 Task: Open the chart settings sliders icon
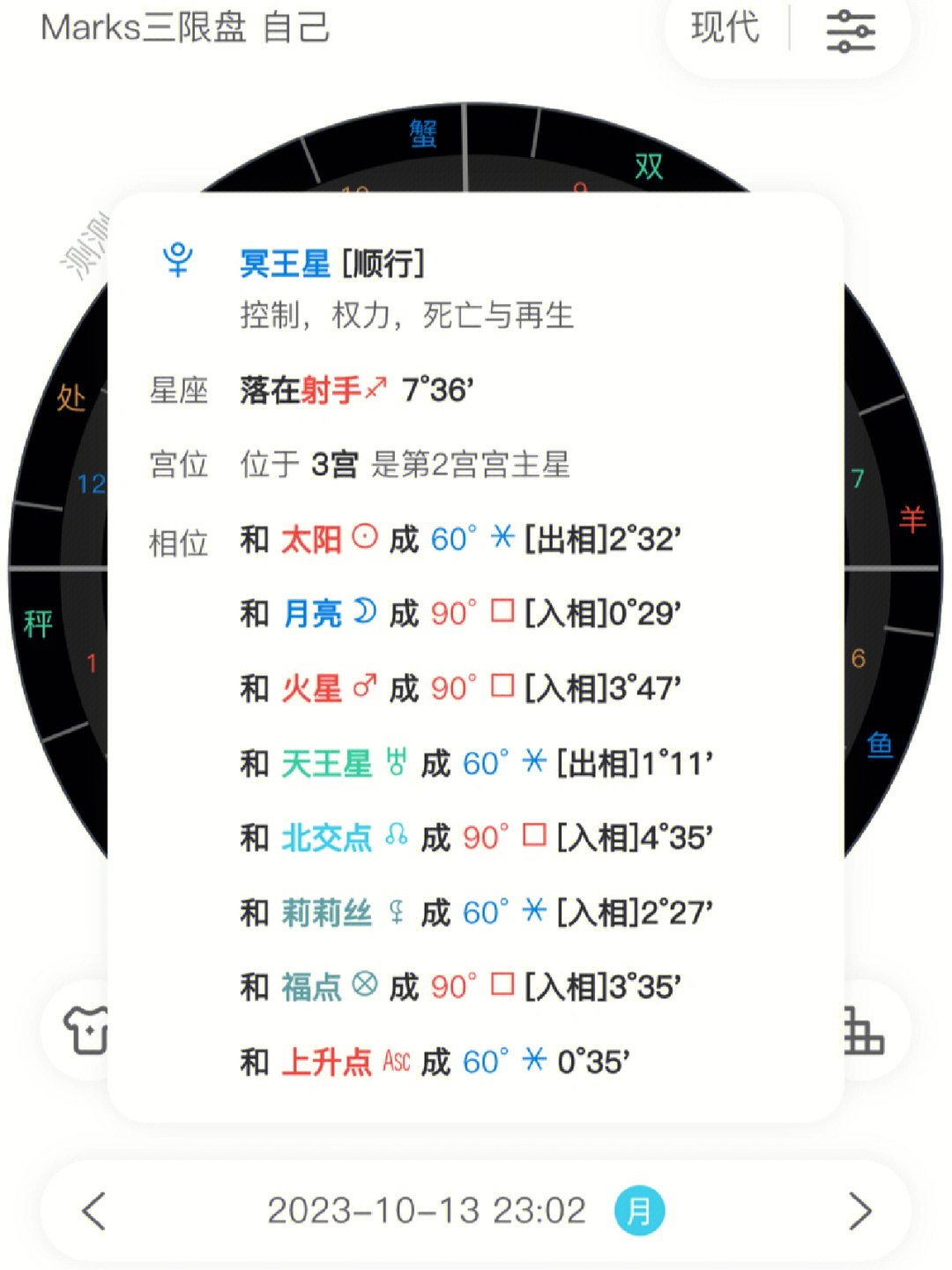(850, 32)
